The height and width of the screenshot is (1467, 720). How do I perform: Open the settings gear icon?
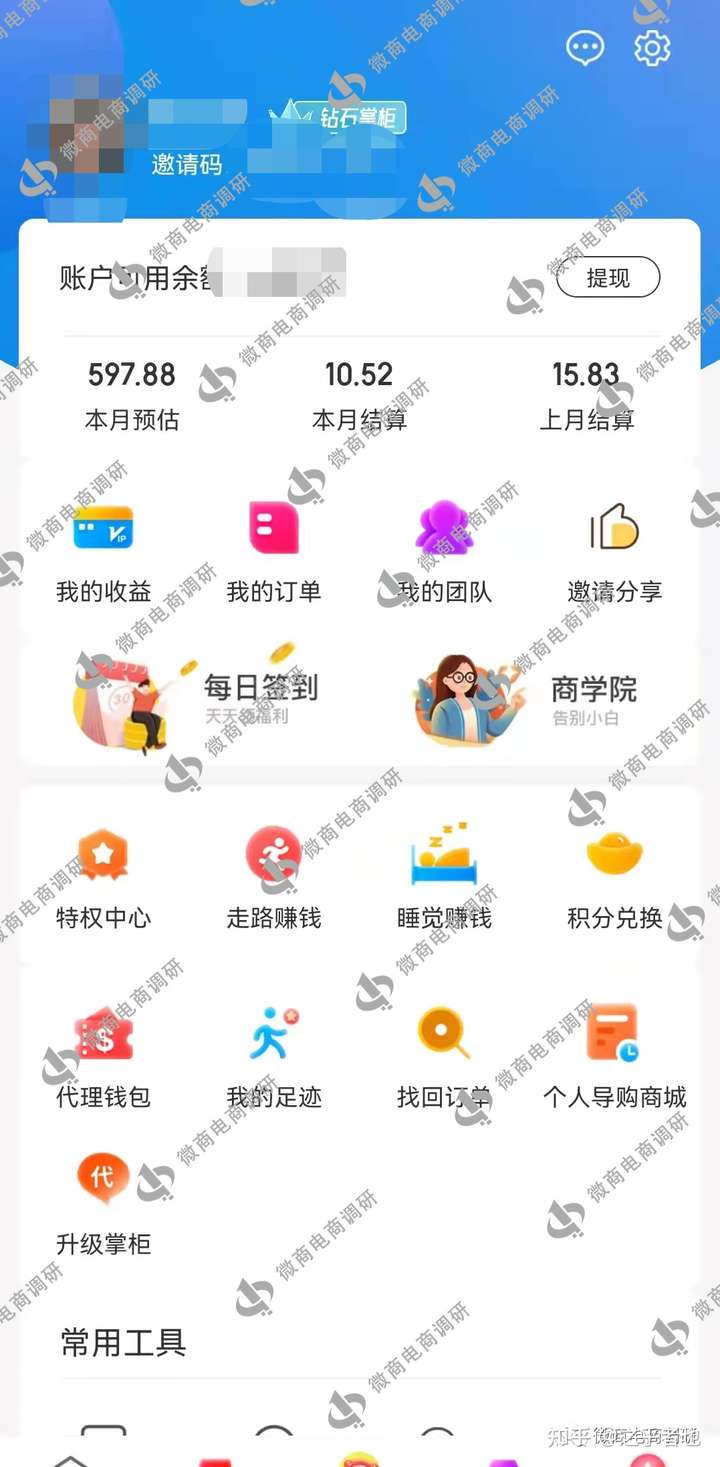652,47
